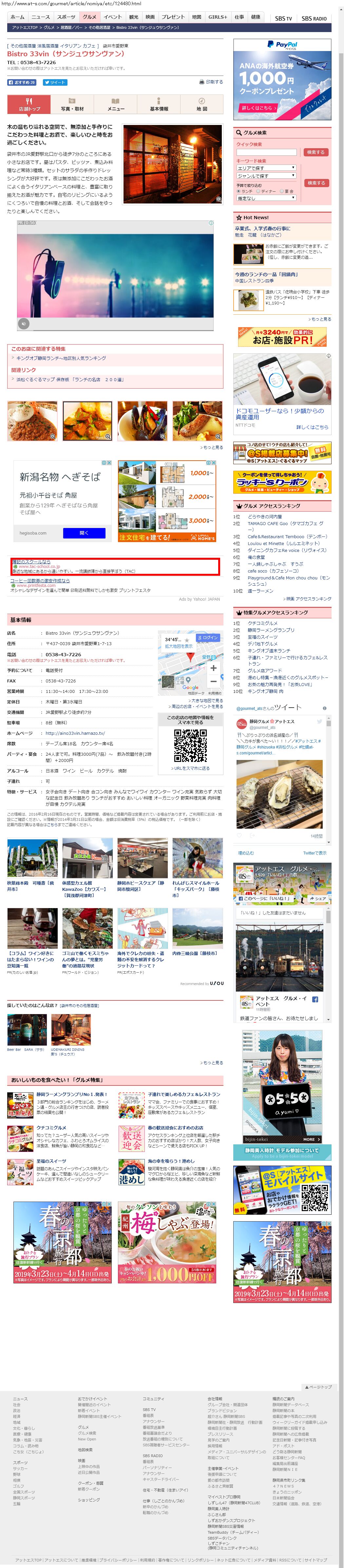Print the page via 印刷する

pyautogui.click(x=211, y=81)
